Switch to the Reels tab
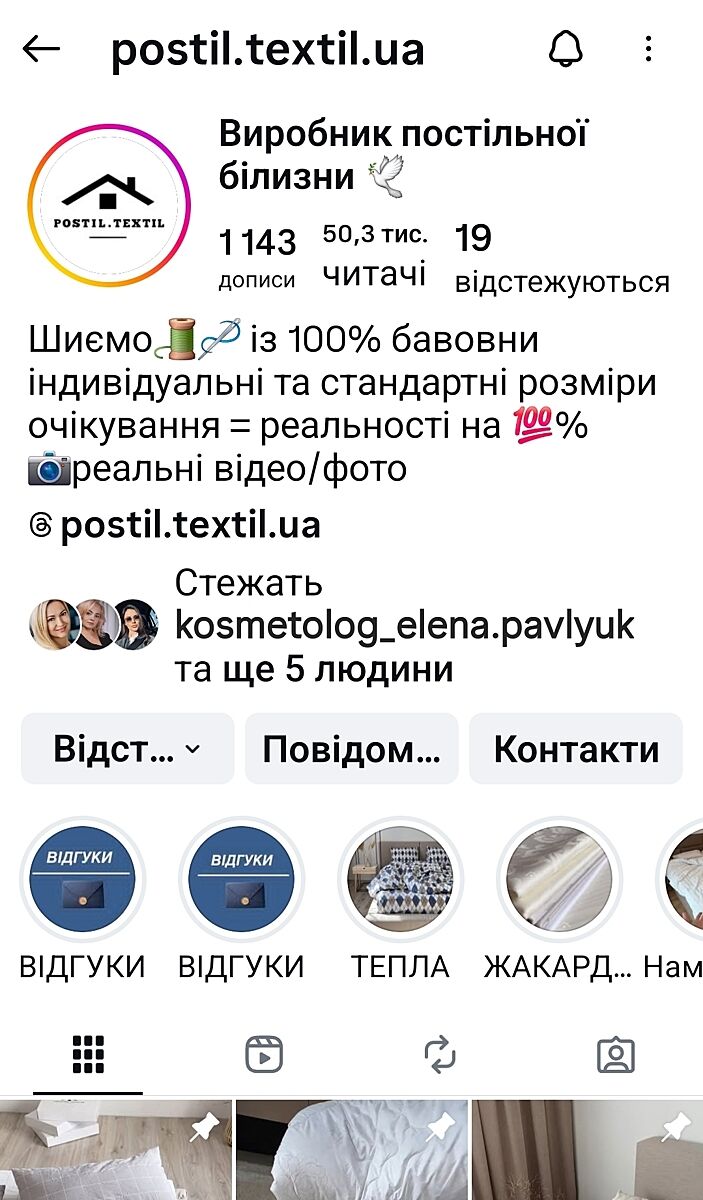 [264, 1054]
